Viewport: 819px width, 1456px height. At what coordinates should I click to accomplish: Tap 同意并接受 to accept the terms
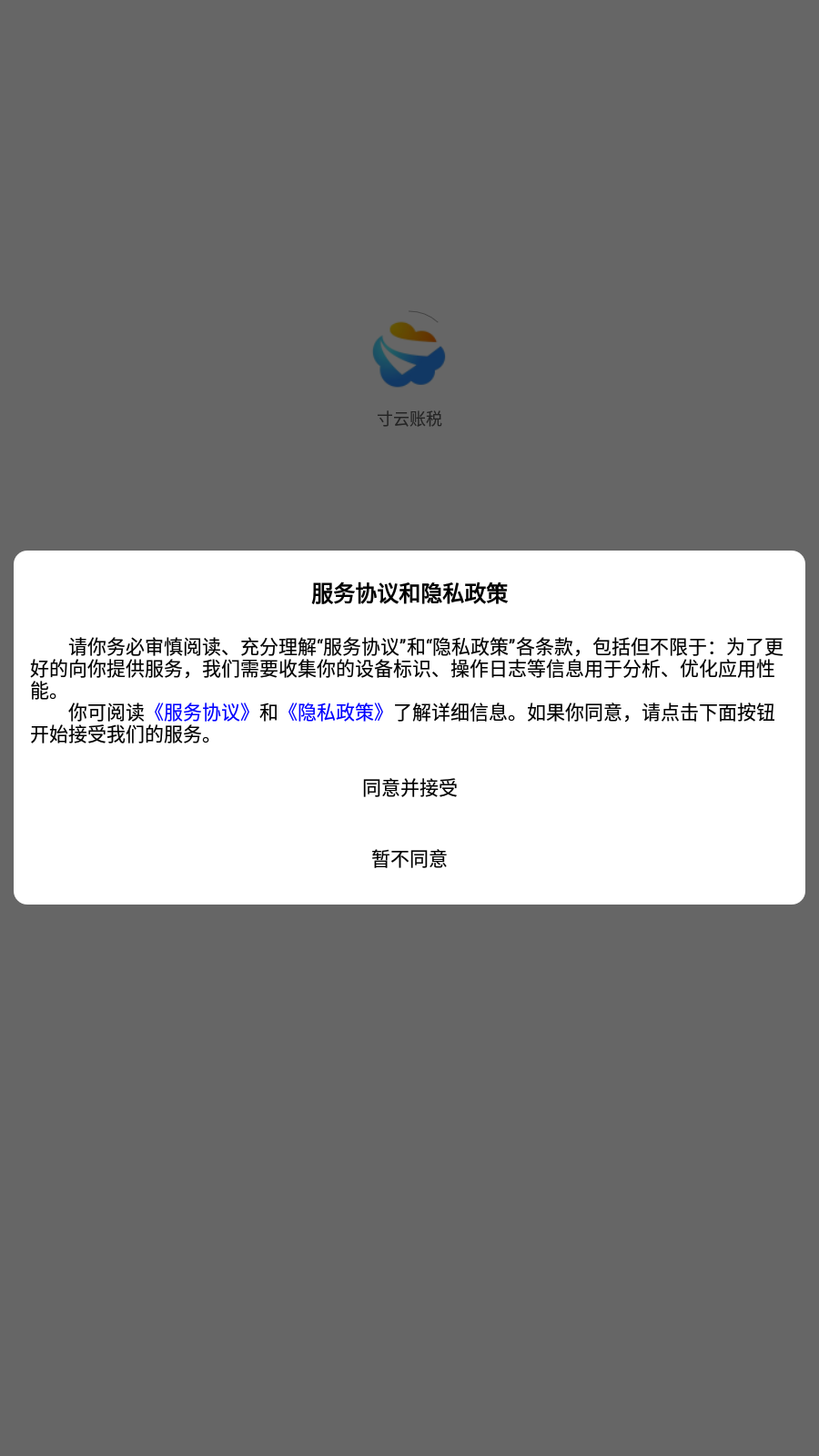409,788
